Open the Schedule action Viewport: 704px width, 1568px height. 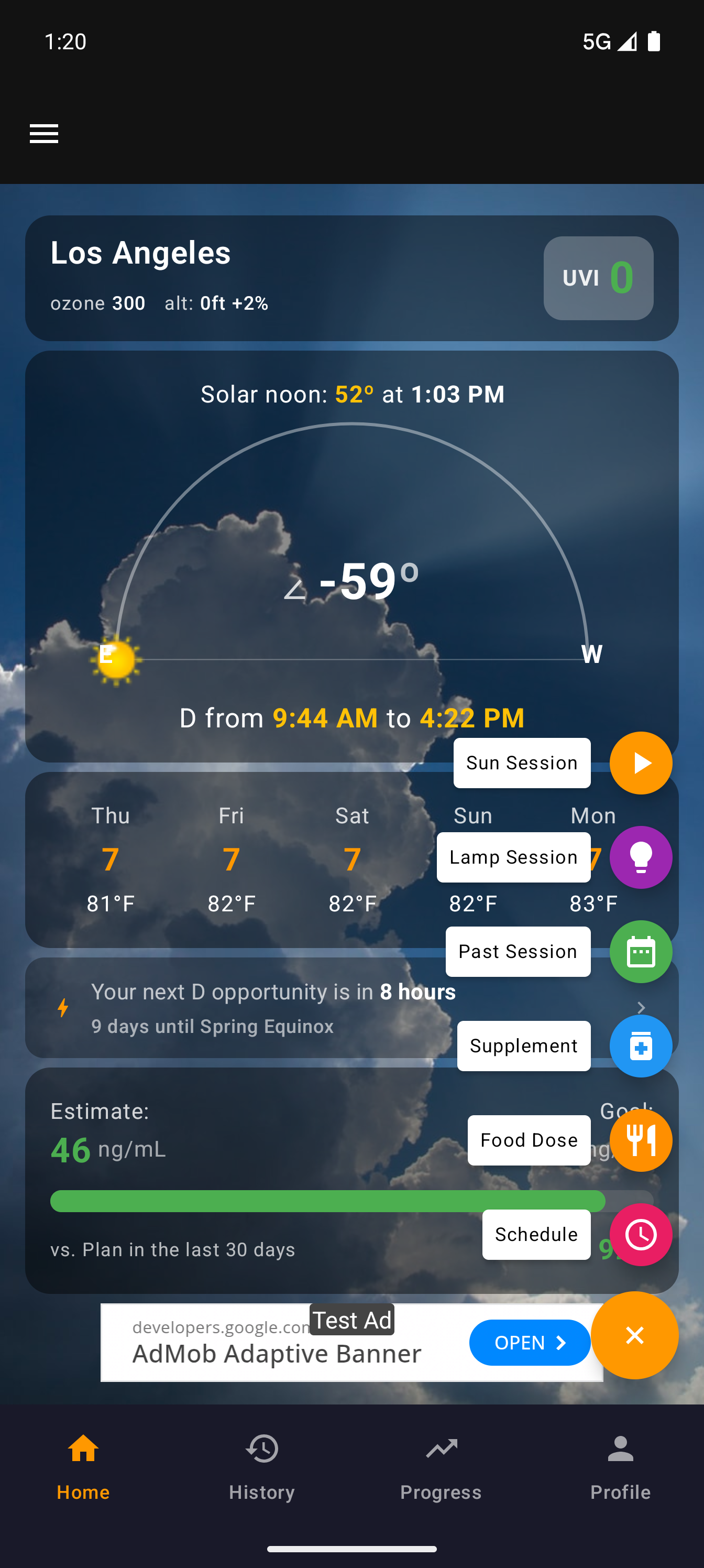point(640,1235)
